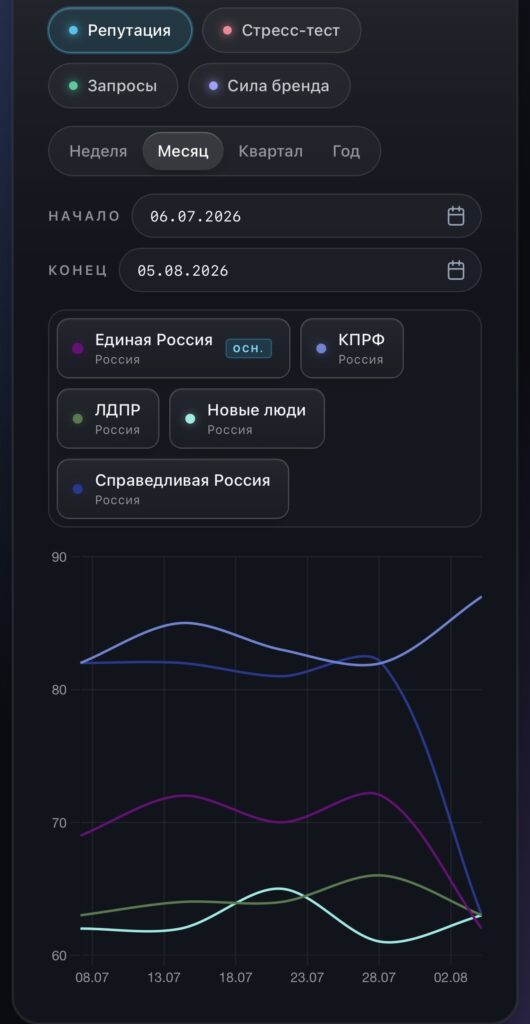This screenshot has height=1024, width=530.
Task: Open the calendar for the Конец date
Action: click(x=456, y=270)
